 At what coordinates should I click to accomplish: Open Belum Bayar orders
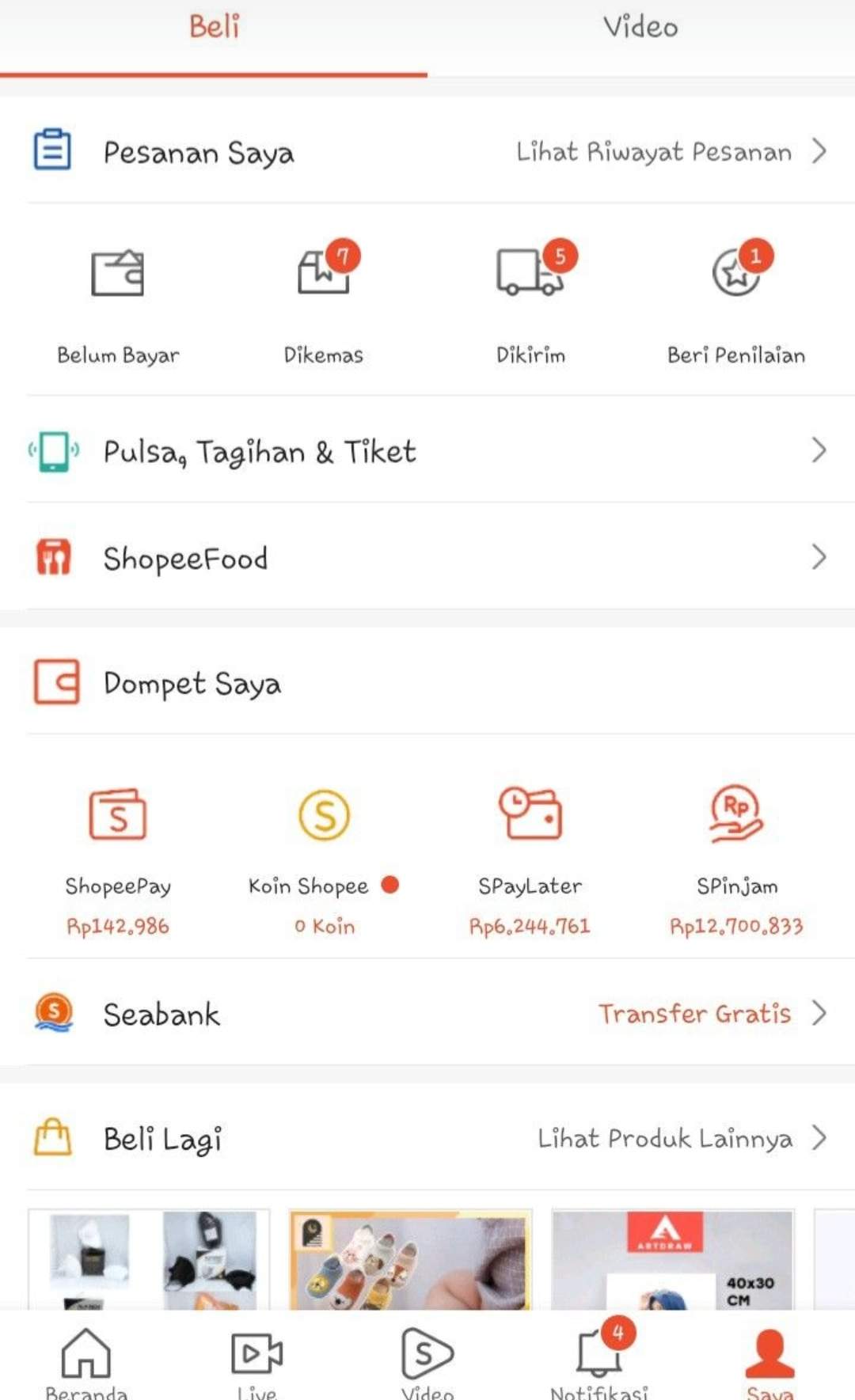point(118,301)
